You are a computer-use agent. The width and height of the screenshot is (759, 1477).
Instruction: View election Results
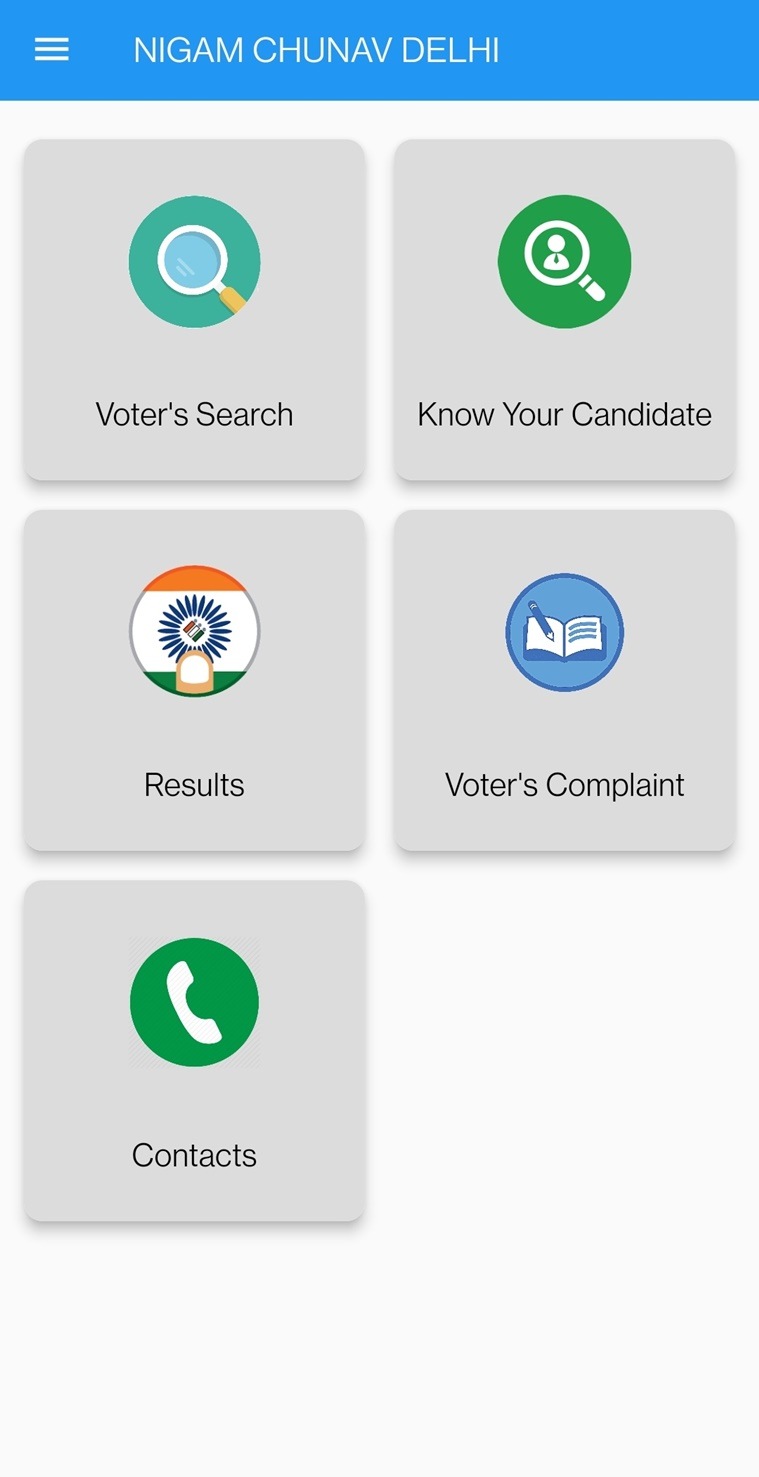[194, 680]
